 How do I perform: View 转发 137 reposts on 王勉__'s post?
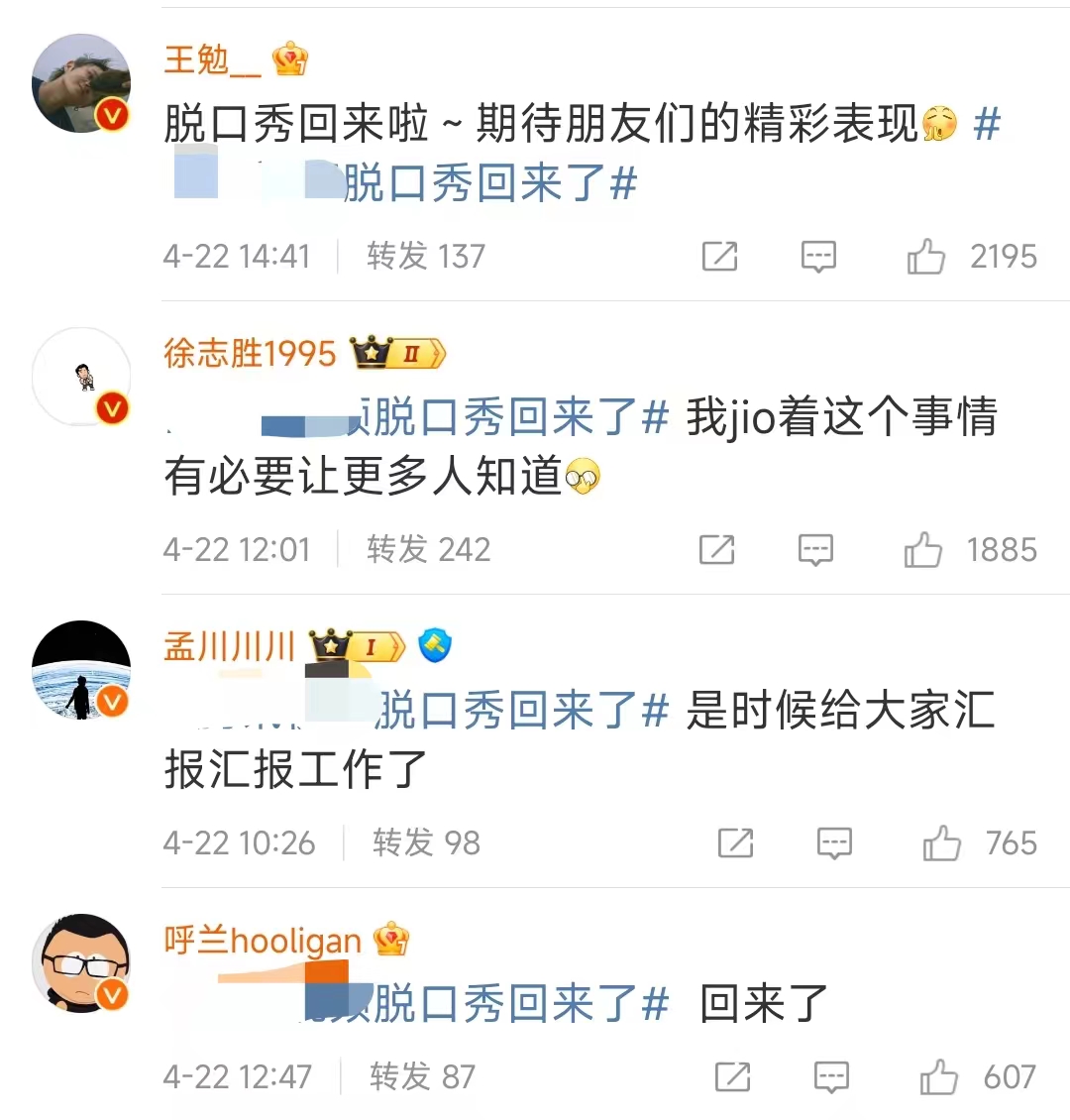pyautogui.click(x=426, y=257)
